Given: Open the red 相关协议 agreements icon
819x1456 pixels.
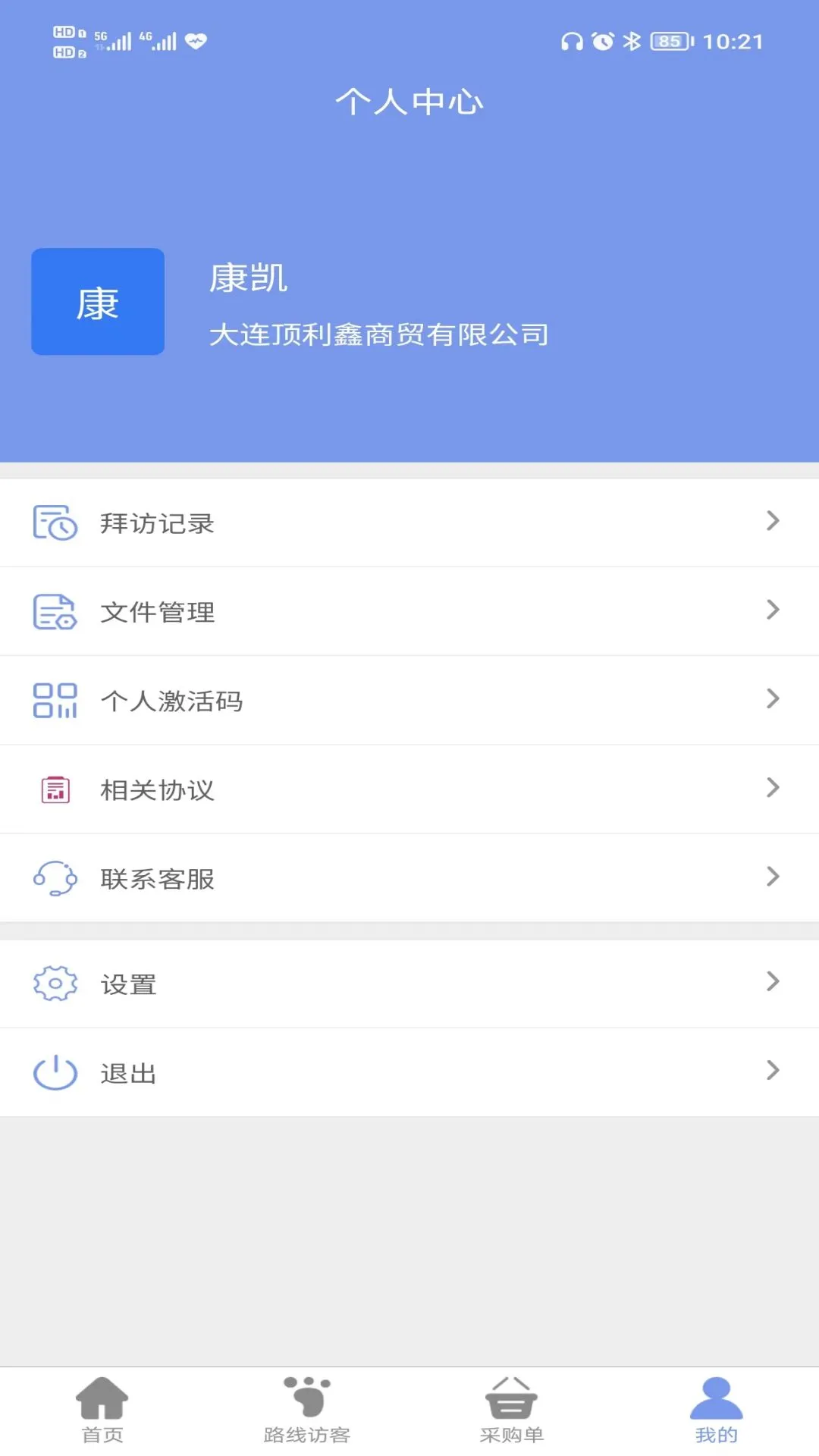Looking at the screenshot, I should pos(53,789).
